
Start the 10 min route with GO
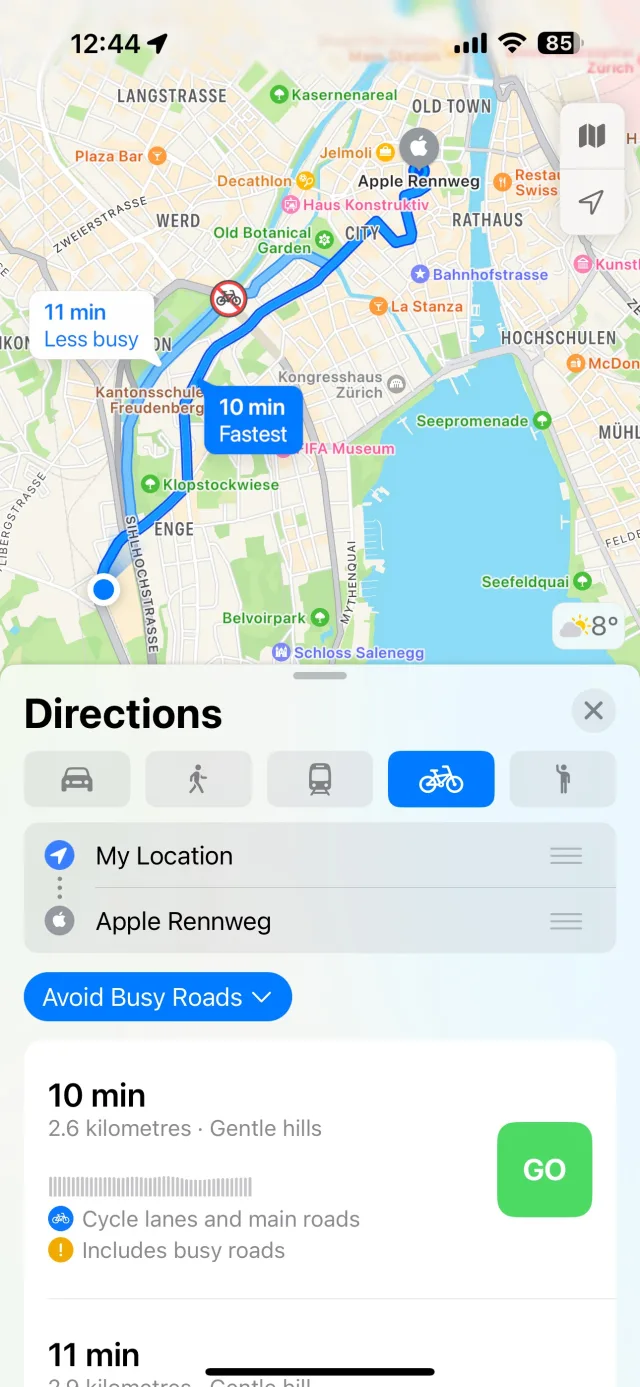(544, 1169)
